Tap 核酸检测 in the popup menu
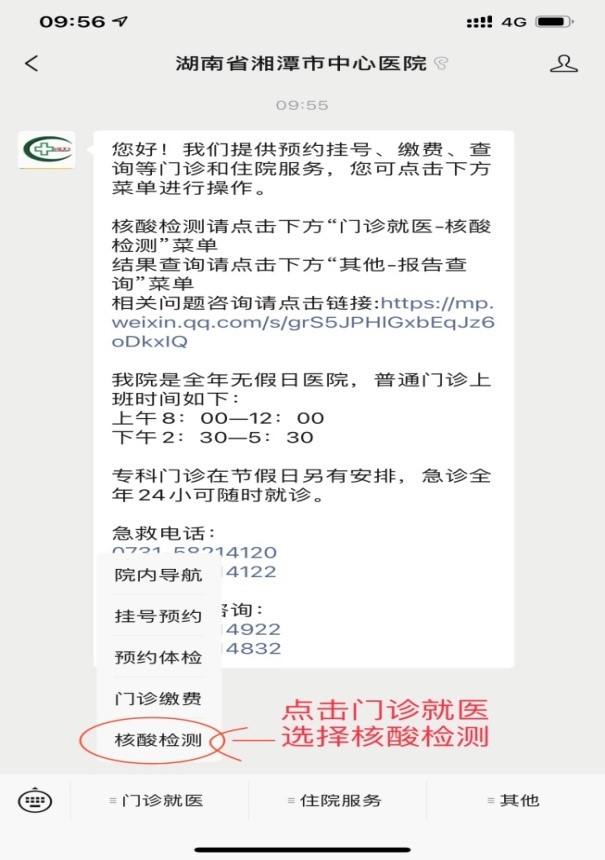605x860 pixels. tap(158, 741)
